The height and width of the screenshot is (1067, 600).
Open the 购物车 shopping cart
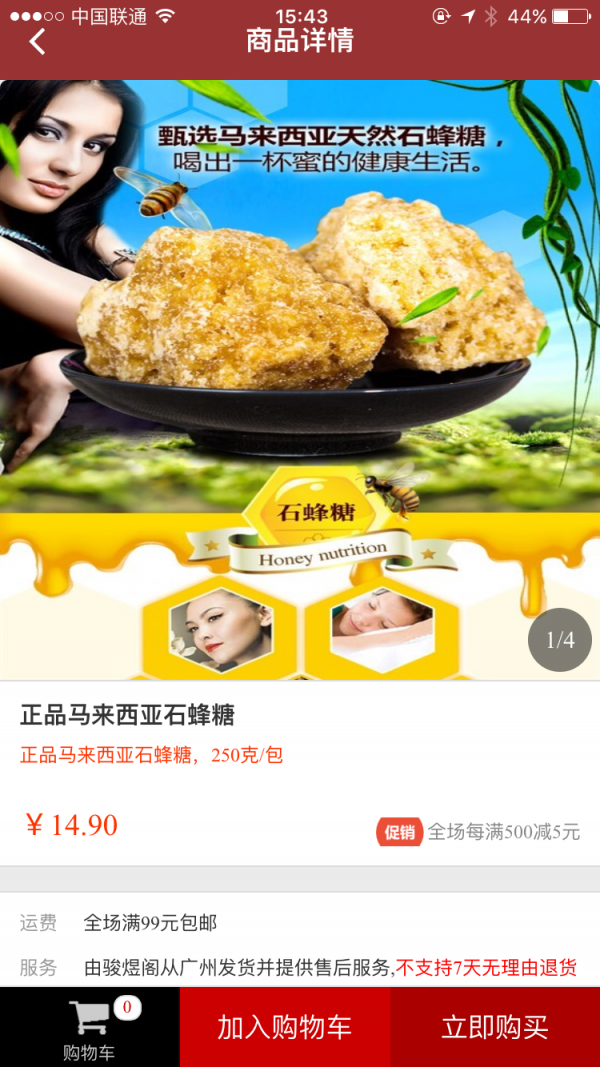[89, 1027]
